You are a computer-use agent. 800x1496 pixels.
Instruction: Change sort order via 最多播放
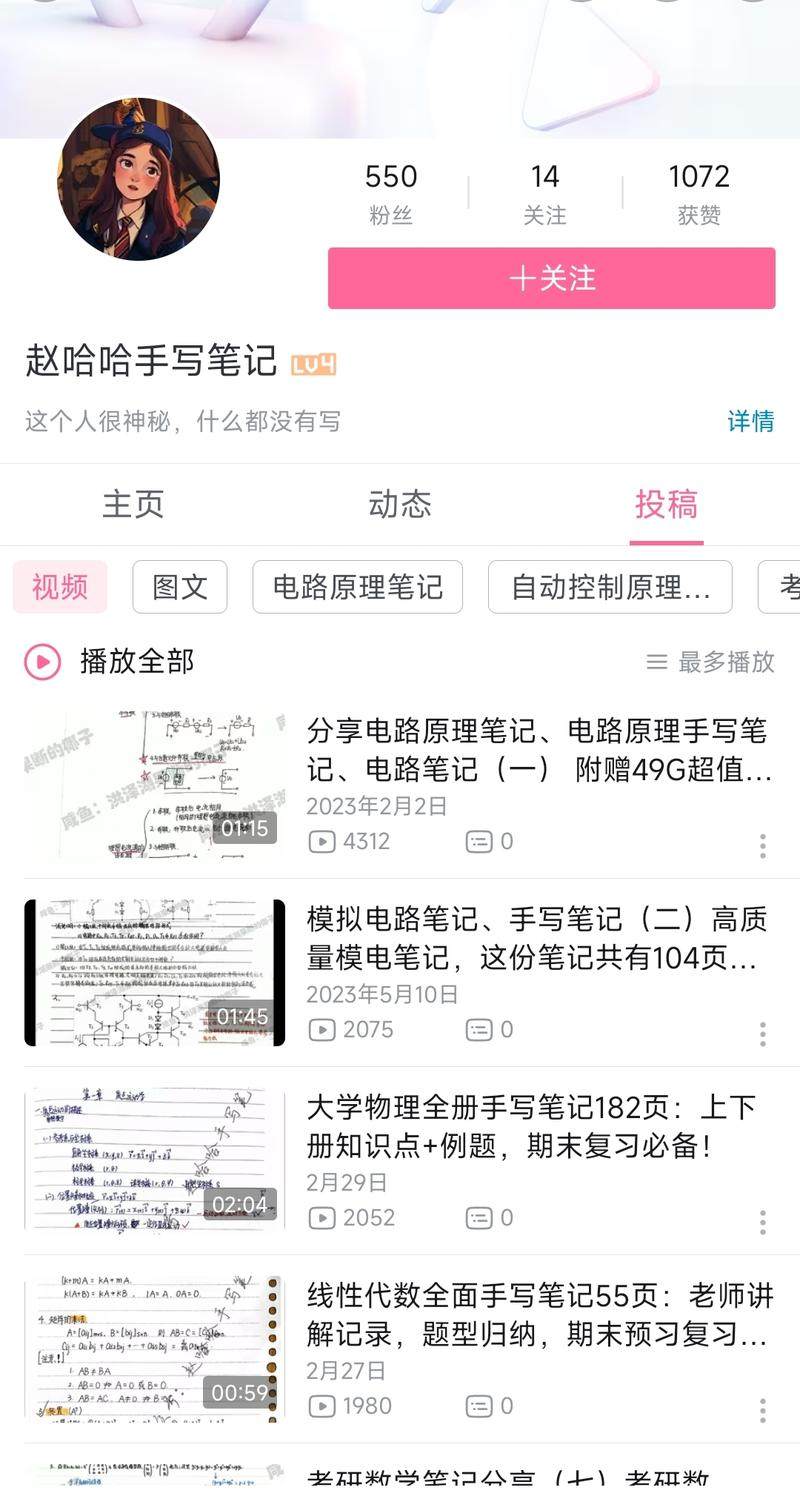click(x=711, y=661)
